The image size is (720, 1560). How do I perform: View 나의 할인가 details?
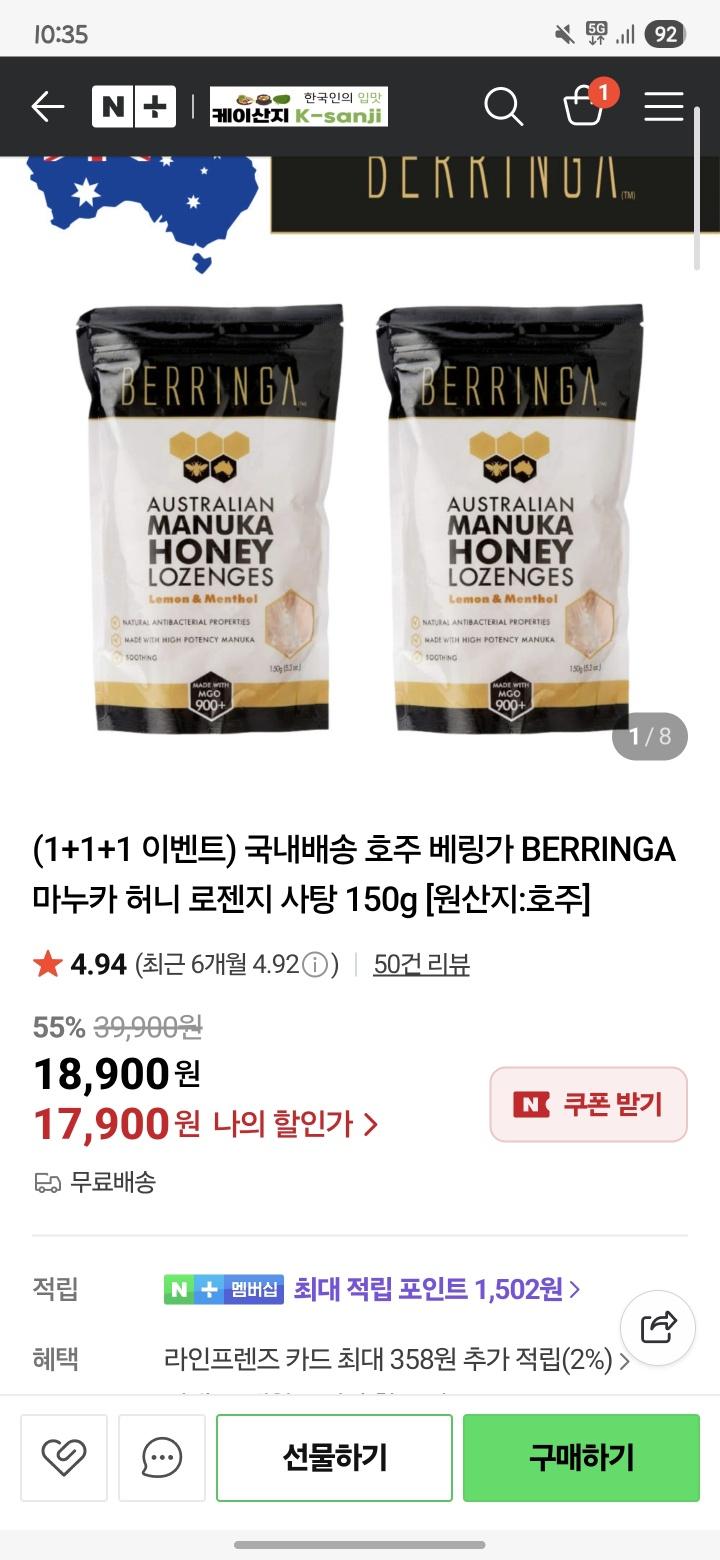tap(296, 1124)
